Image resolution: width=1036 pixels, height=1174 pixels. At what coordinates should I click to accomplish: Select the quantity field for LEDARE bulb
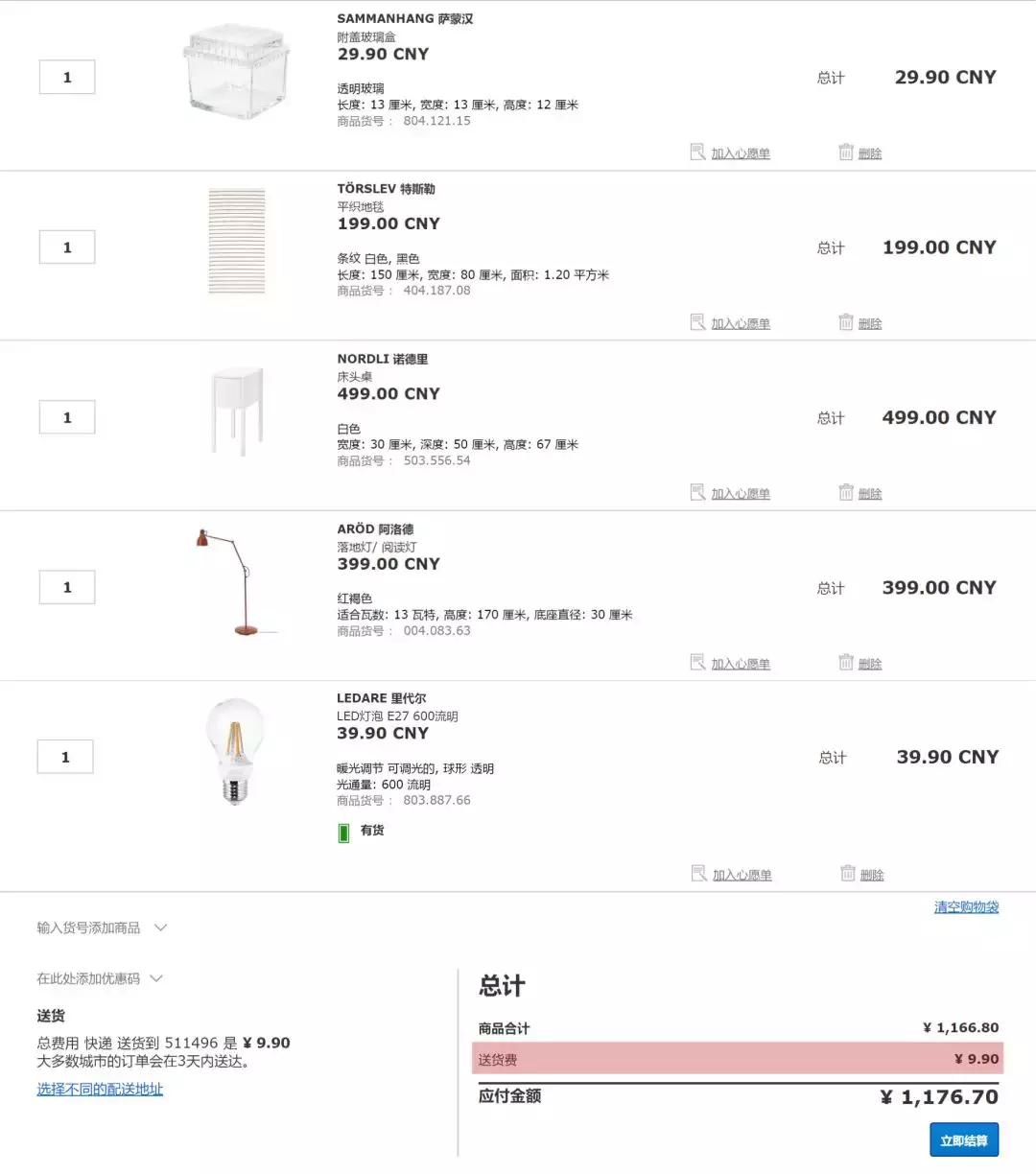click(64, 756)
